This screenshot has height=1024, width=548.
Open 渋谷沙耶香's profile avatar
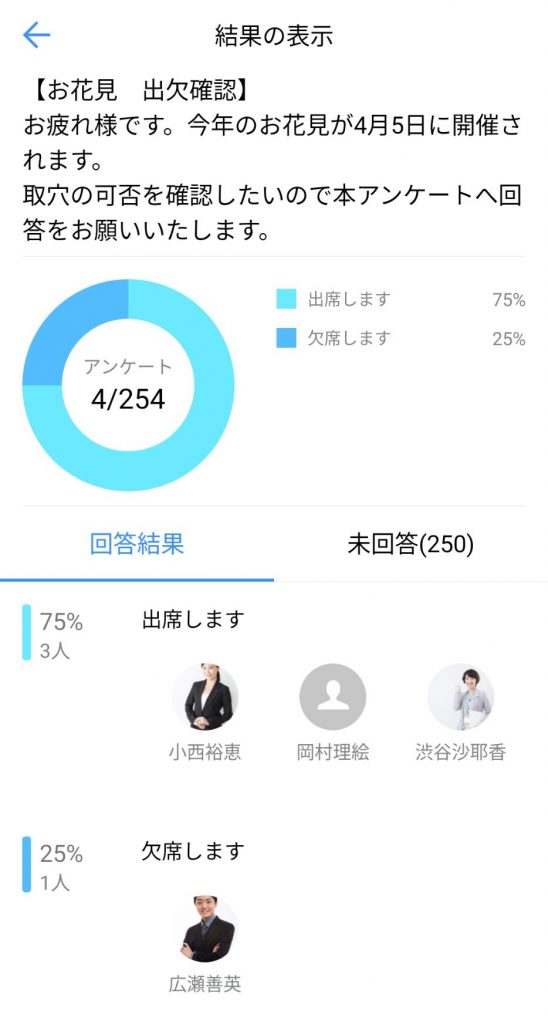tap(460, 697)
